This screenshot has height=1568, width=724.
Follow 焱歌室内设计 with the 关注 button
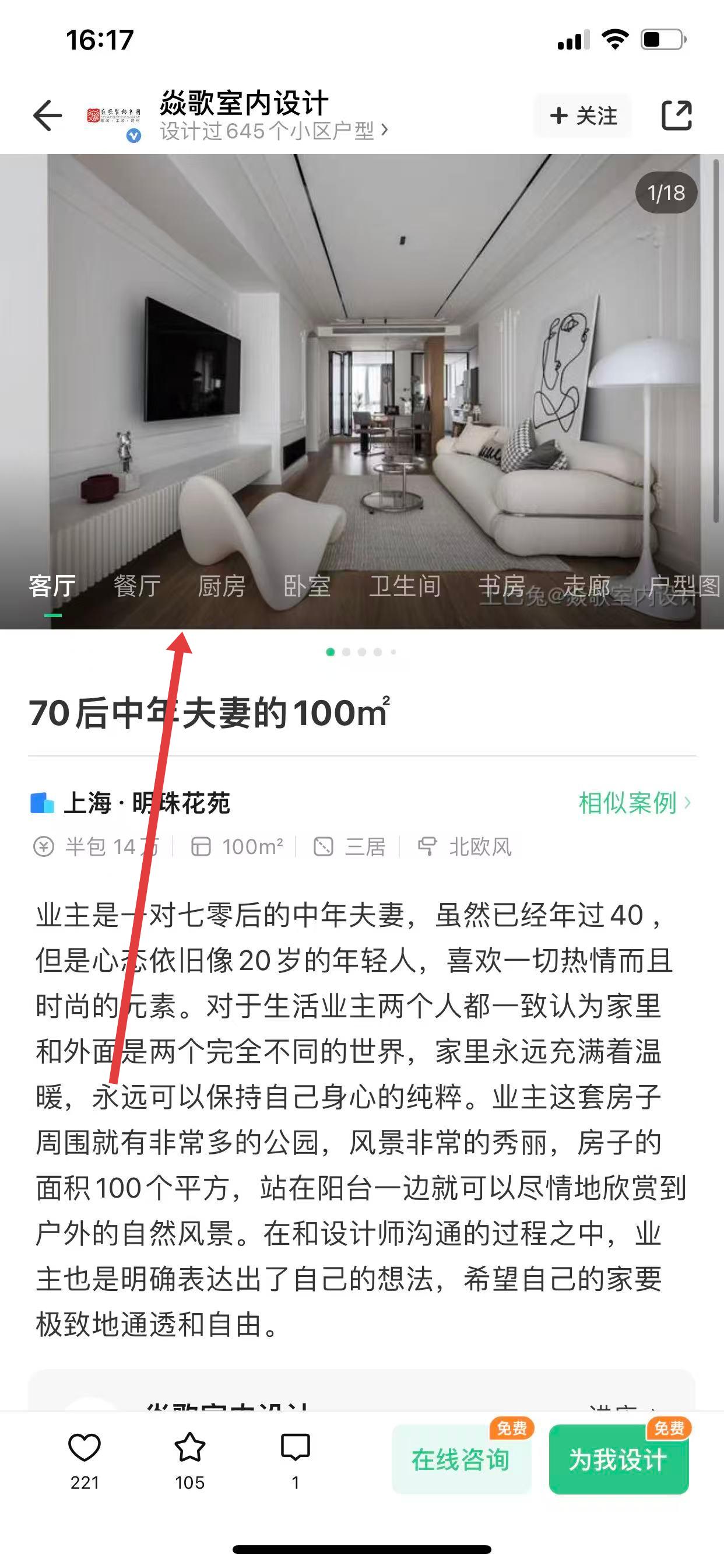tap(583, 116)
